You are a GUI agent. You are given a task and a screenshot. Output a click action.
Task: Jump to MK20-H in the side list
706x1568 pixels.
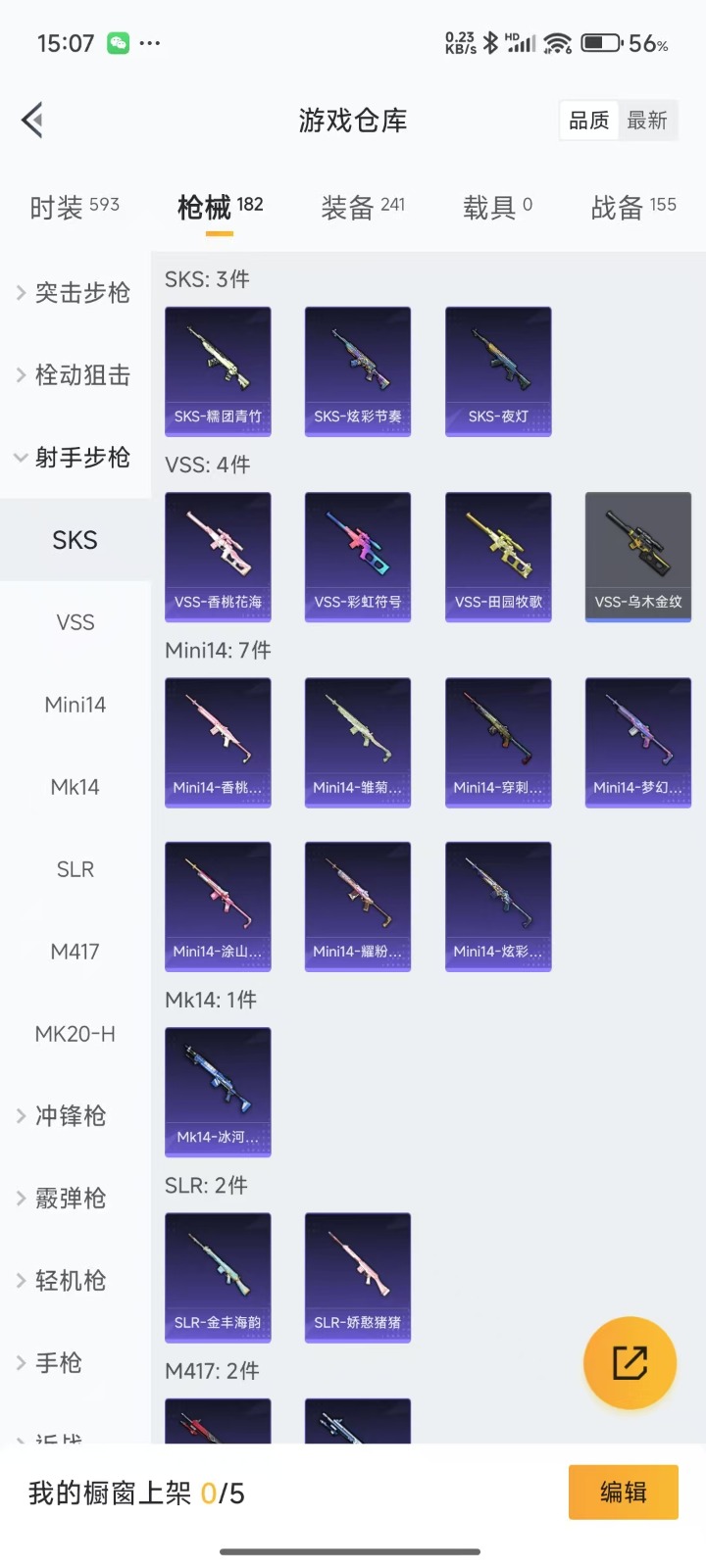[x=75, y=1034]
